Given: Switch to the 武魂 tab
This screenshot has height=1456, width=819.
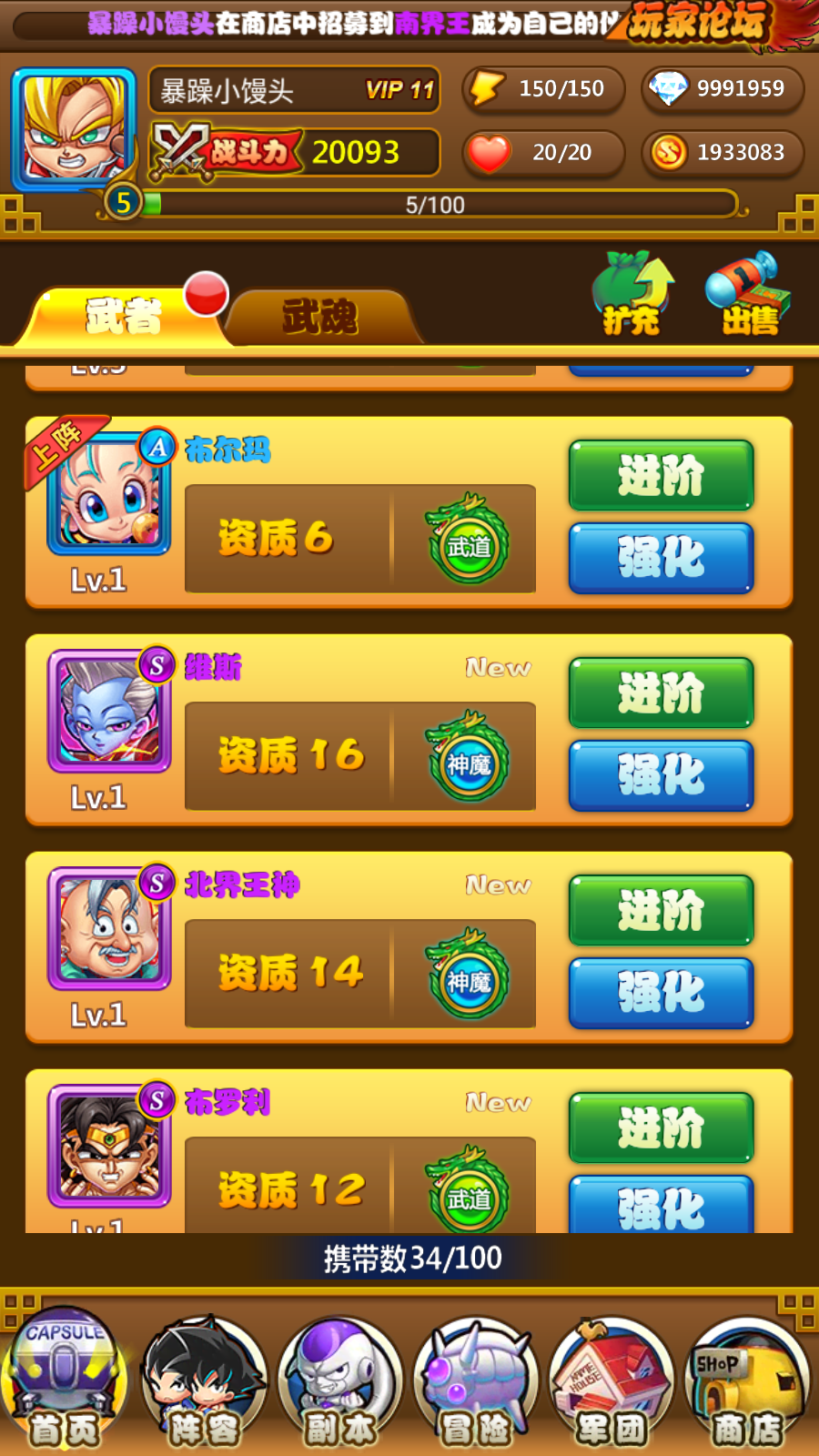Looking at the screenshot, I should click(318, 317).
